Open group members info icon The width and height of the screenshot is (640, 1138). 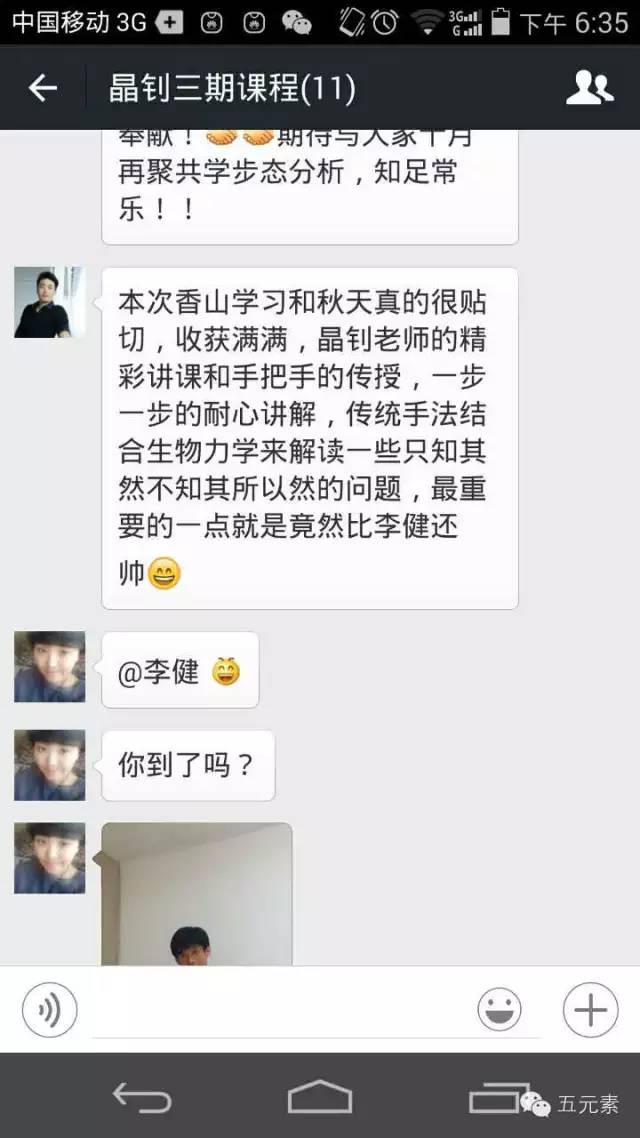(589, 88)
